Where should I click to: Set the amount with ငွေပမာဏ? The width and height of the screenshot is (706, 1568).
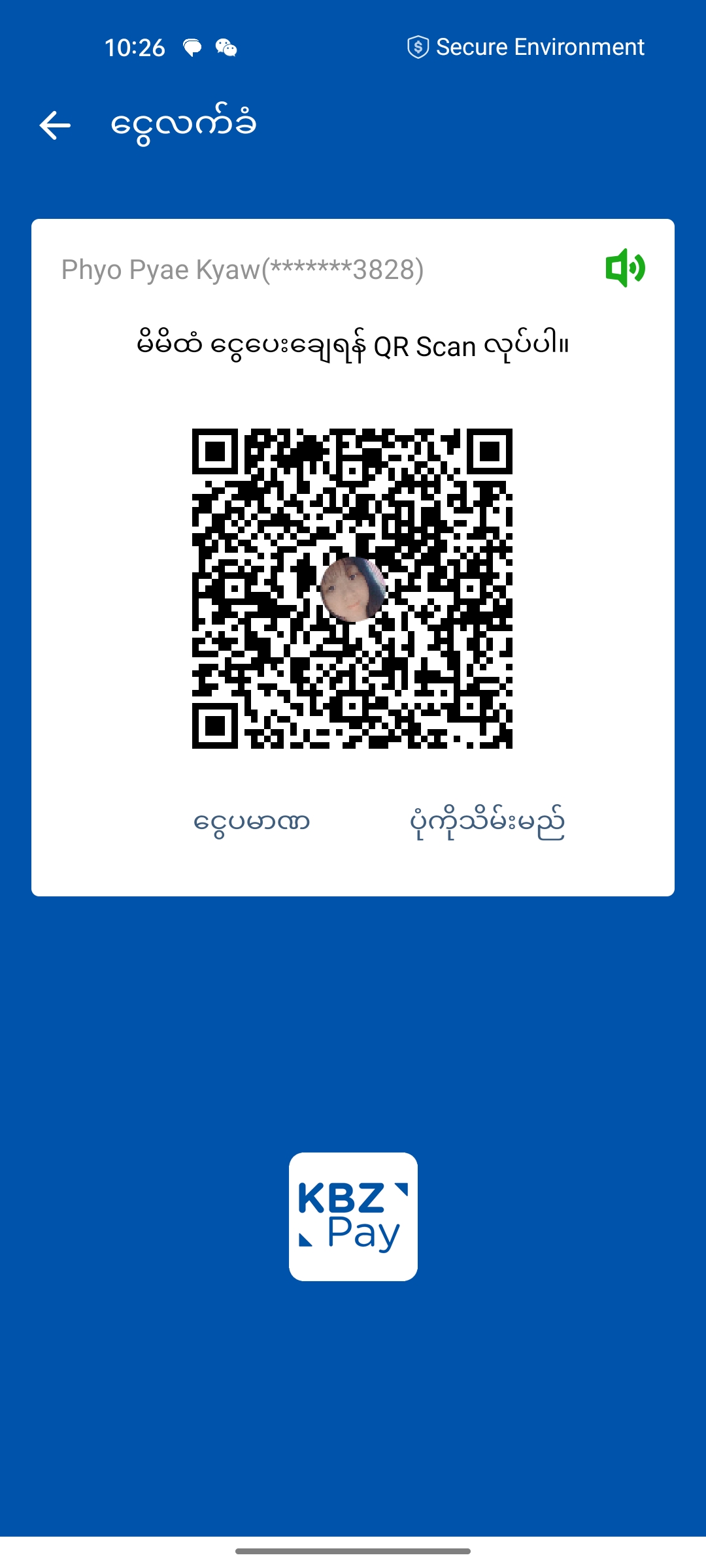[252, 822]
